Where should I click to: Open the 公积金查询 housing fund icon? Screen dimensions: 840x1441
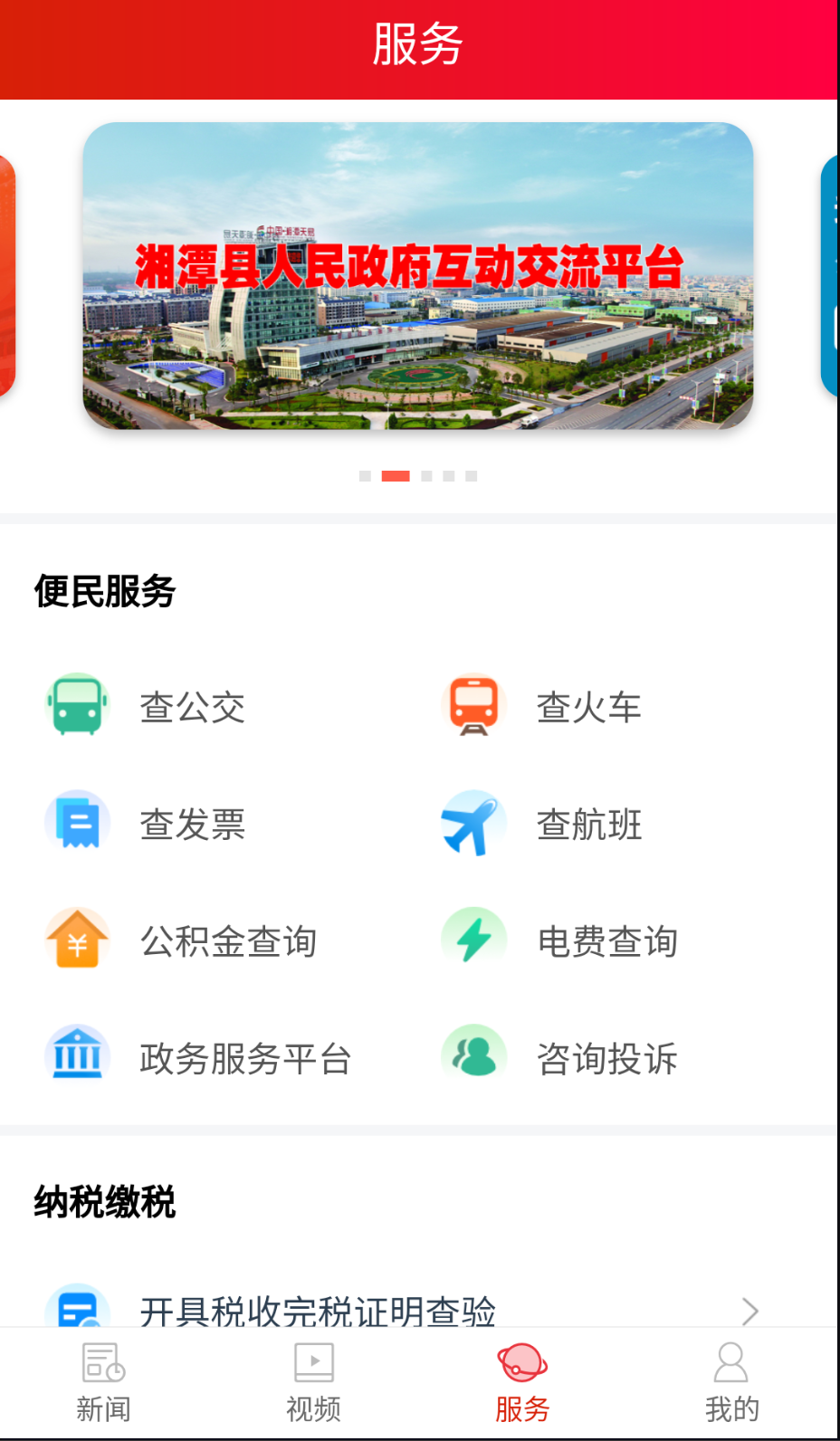77,939
